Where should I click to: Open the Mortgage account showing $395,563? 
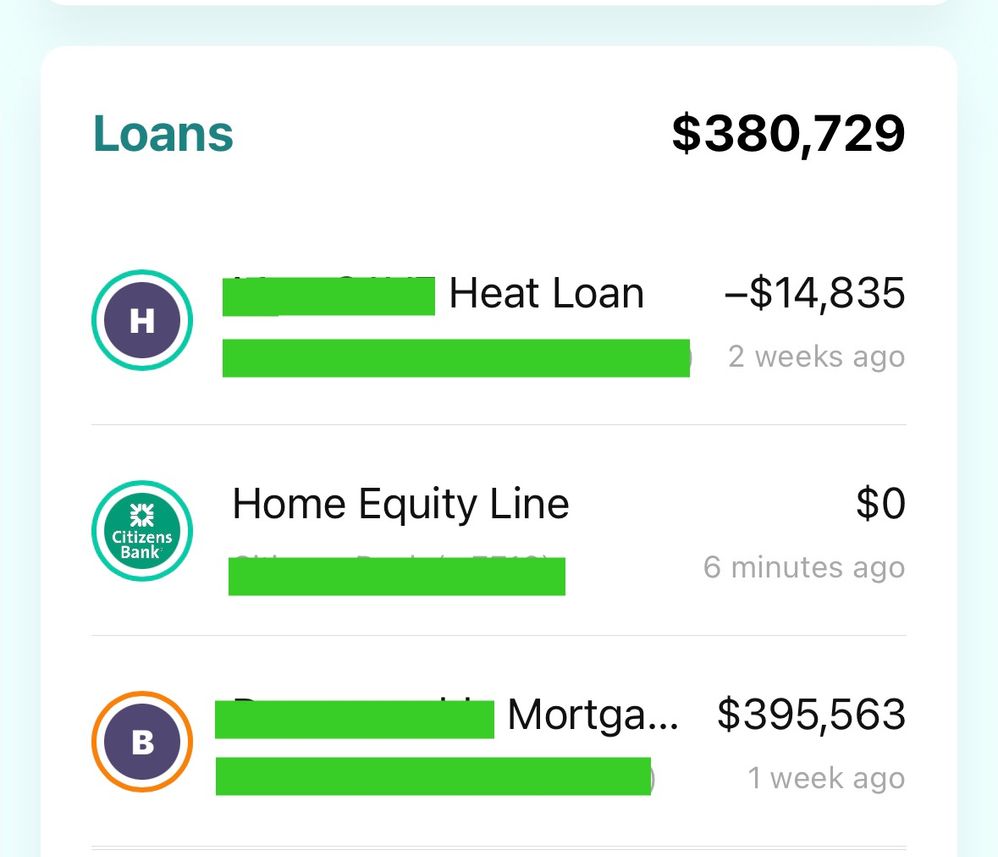click(x=592, y=716)
